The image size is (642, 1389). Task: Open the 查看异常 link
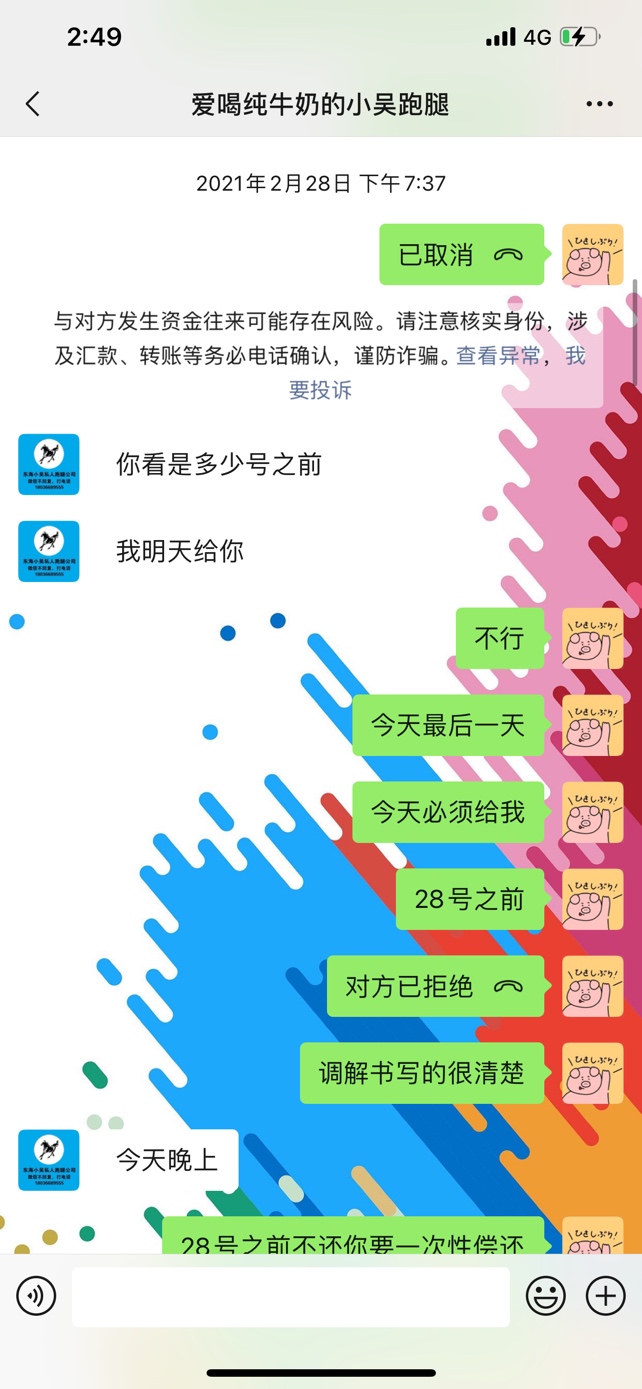498,356
